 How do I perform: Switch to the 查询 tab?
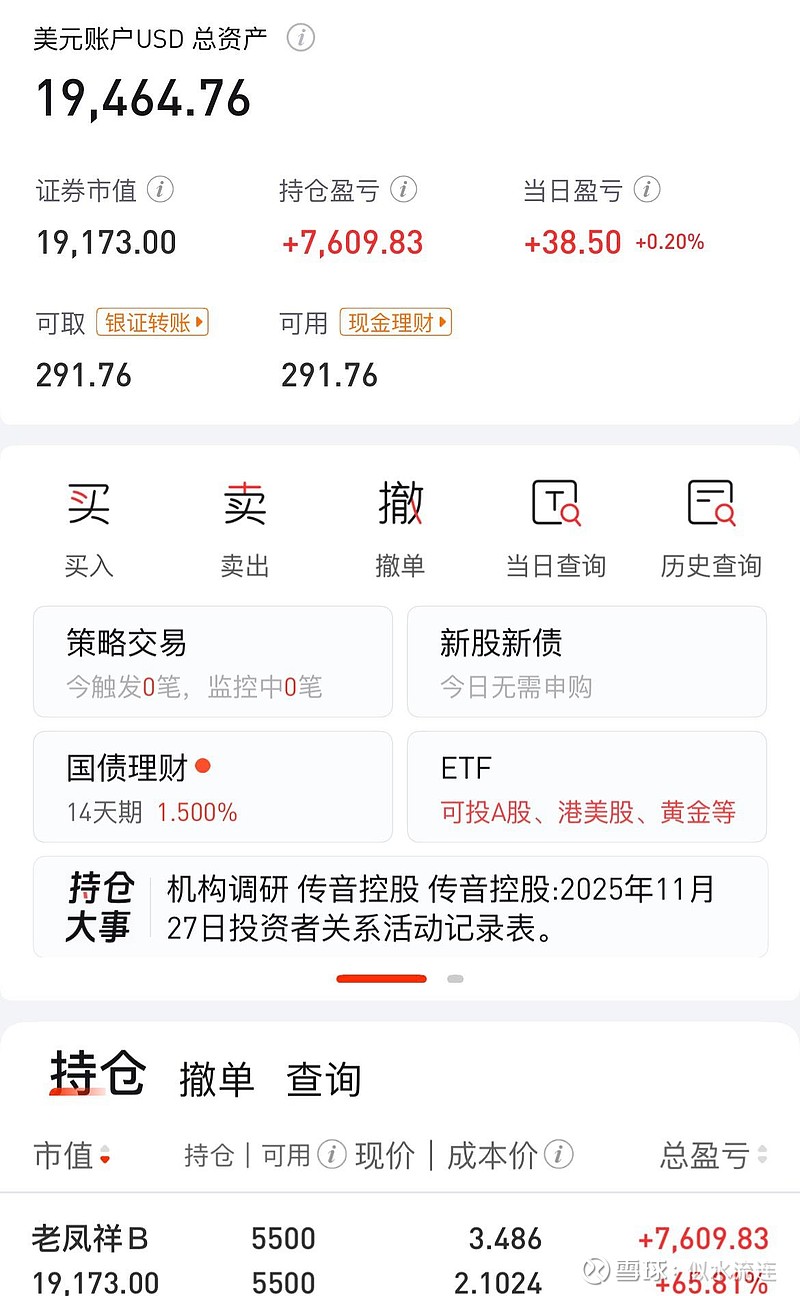pos(323,1079)
